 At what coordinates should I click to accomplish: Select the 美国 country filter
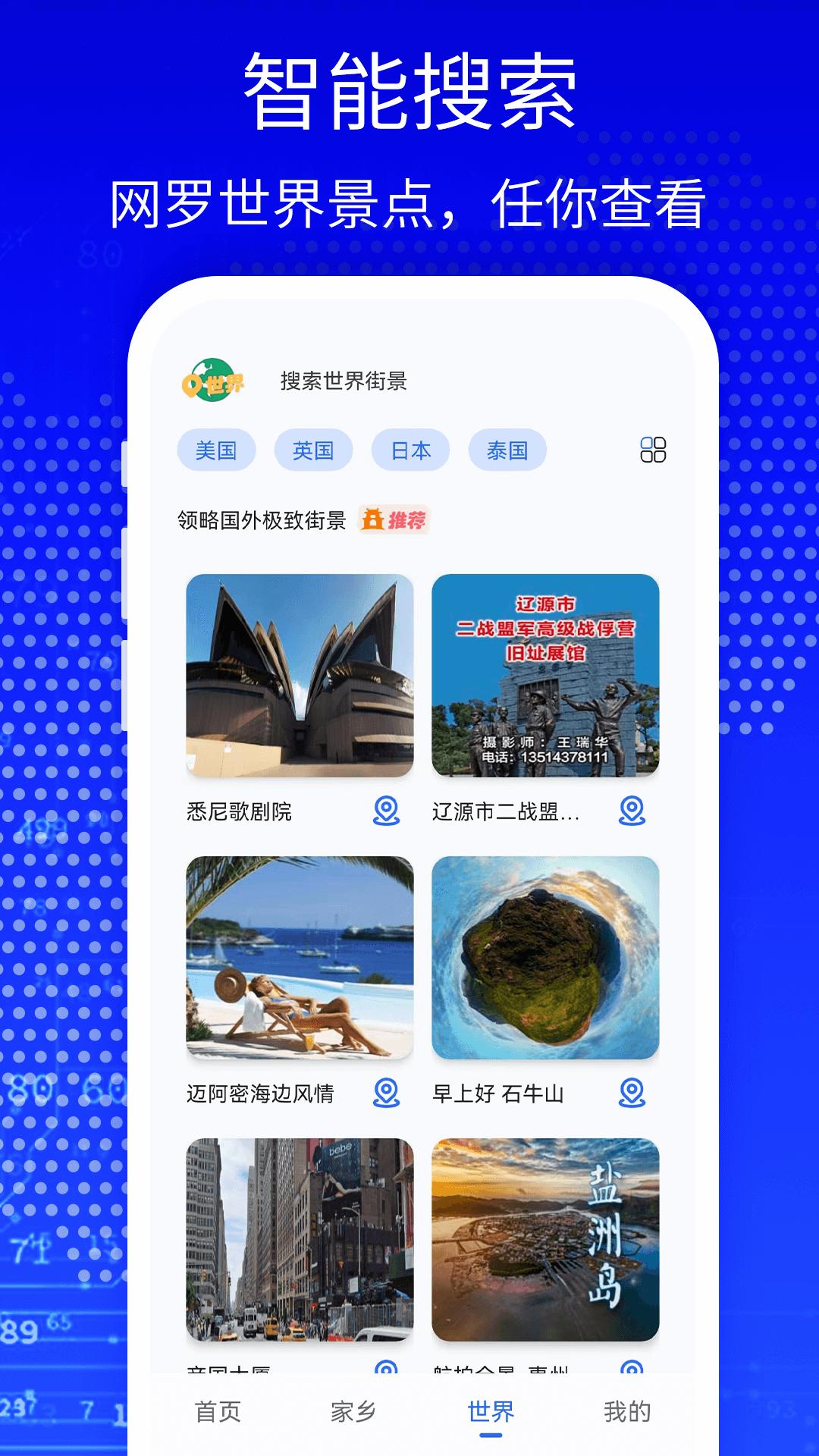[x=216, y=450]
